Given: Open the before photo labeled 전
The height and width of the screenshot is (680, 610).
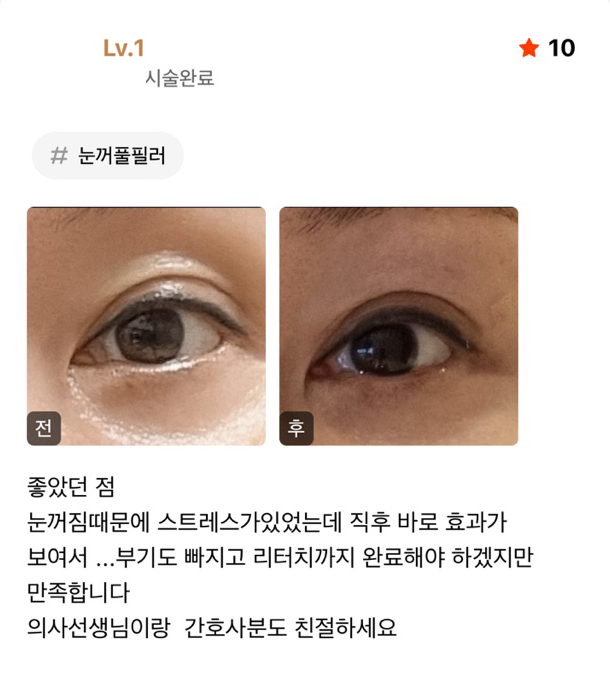Looking at the screenshot, I should click(146, 326).
